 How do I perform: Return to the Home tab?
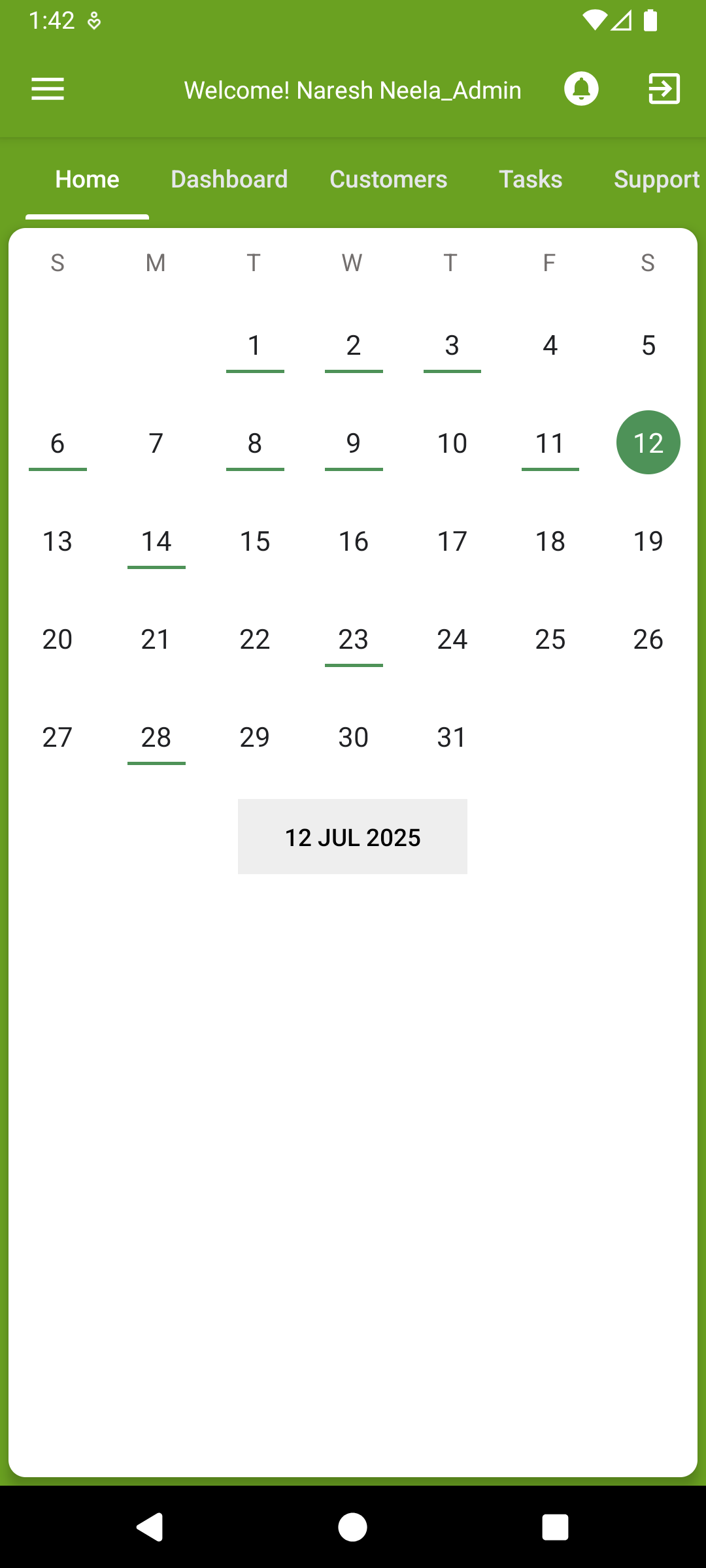click(x=87, y=179)
